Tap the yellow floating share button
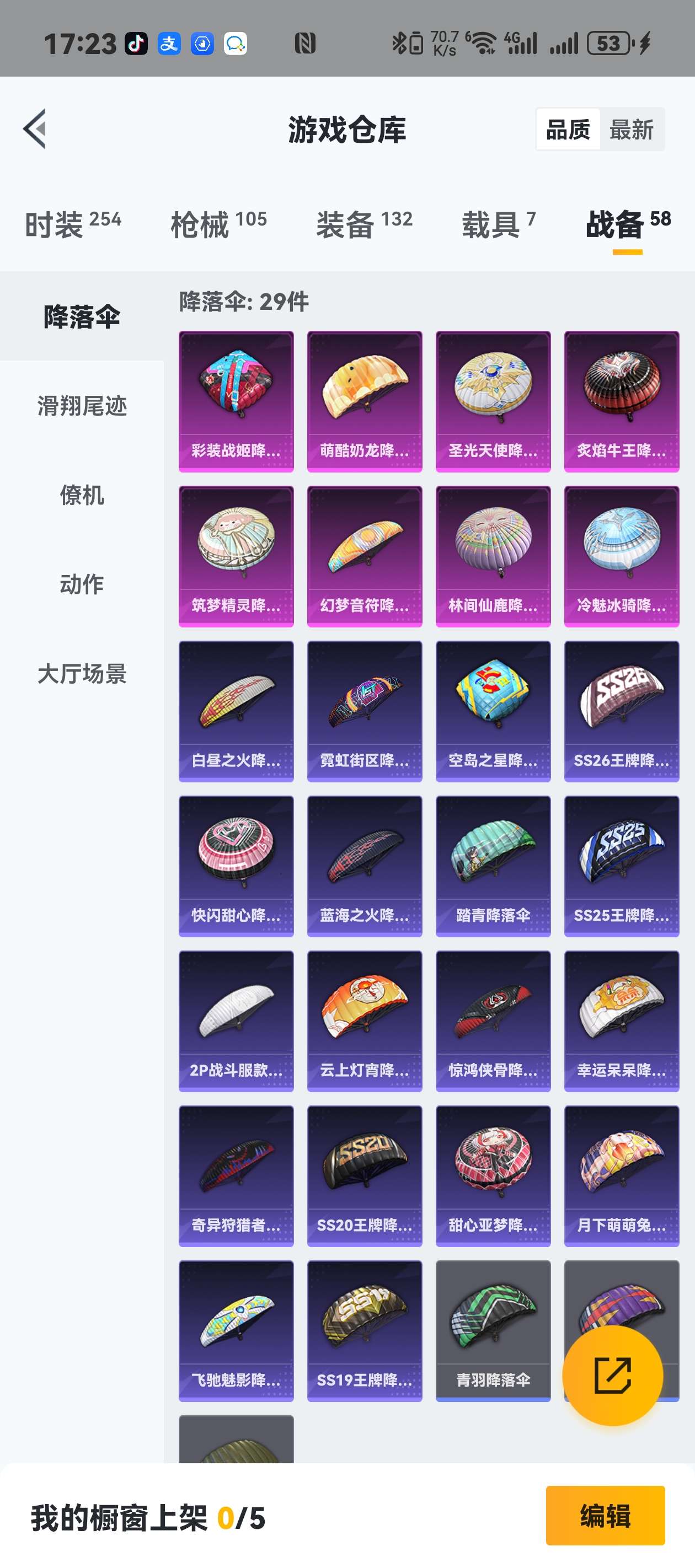695x1568 pixels. 612,1375
